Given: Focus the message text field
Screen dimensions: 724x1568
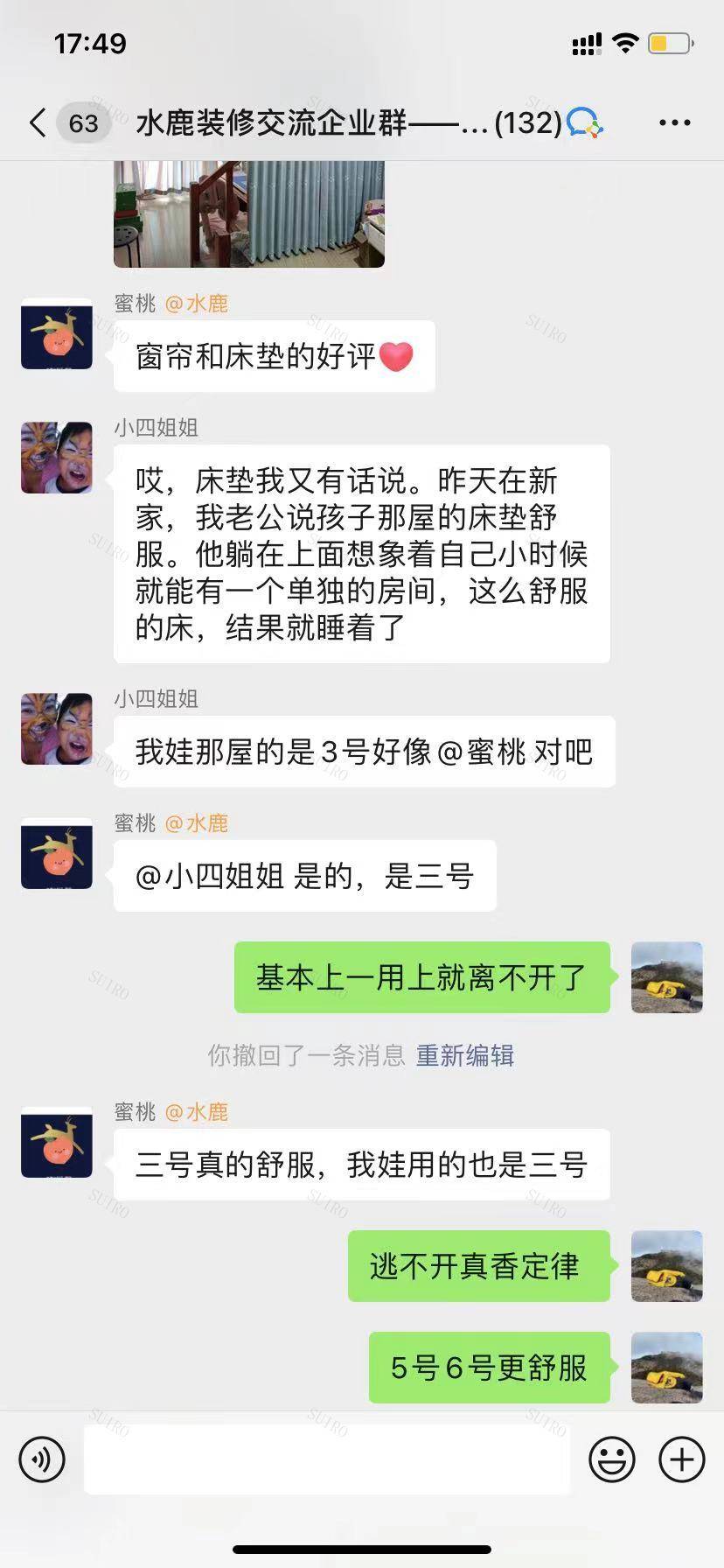Looking at the screenshot, I should click(327, 1459).
